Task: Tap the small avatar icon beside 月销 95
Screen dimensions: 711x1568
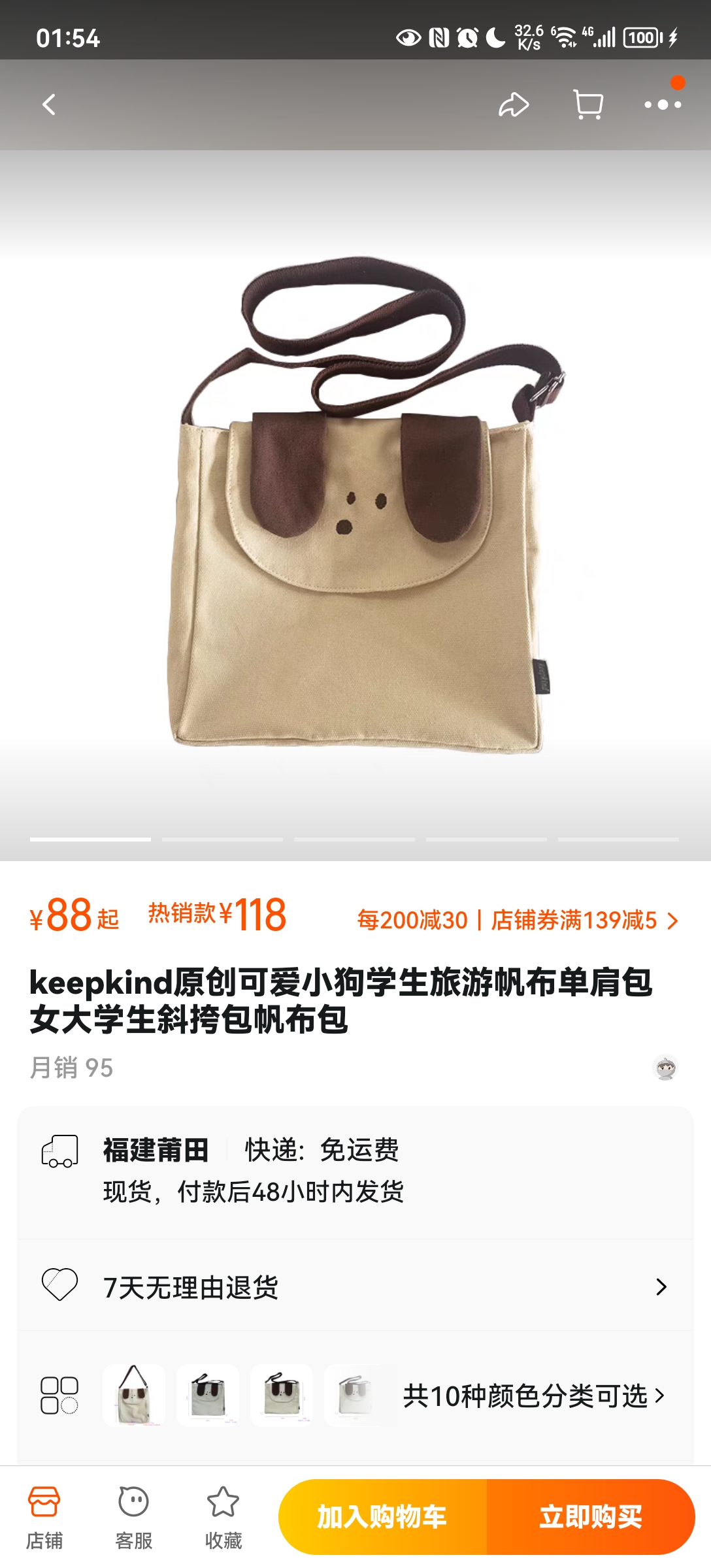Action: coord(665,1068)
